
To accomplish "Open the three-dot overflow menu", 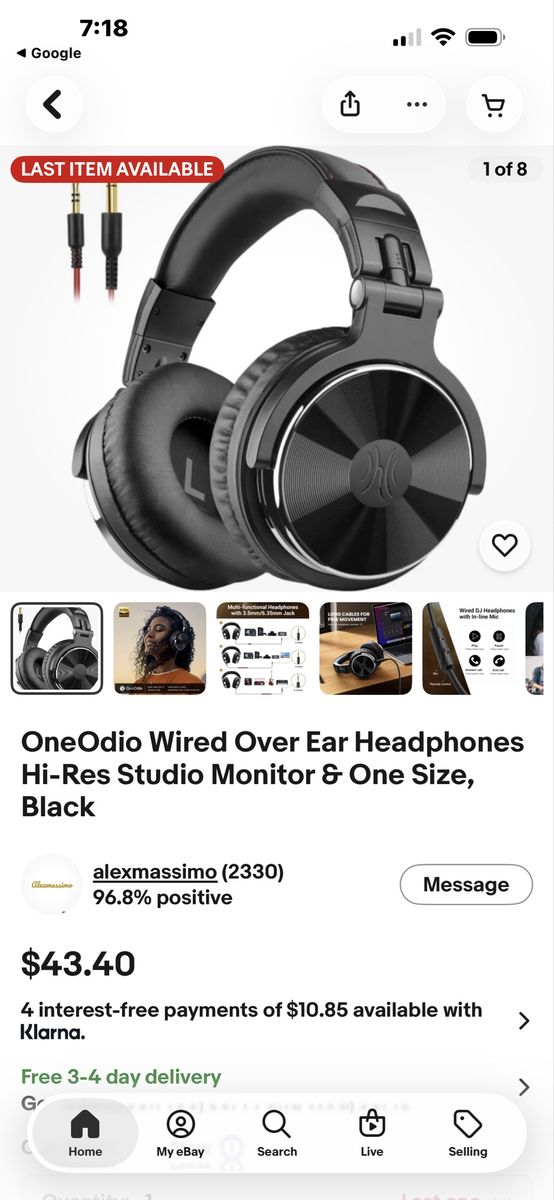I will tap(417, 104).
